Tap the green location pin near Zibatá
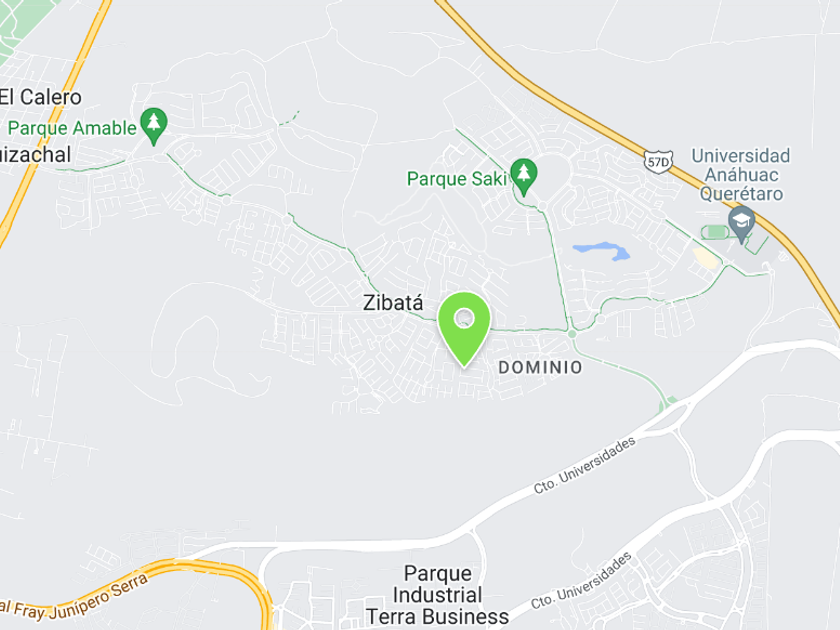The image size is (840, 630). point(464,329)
